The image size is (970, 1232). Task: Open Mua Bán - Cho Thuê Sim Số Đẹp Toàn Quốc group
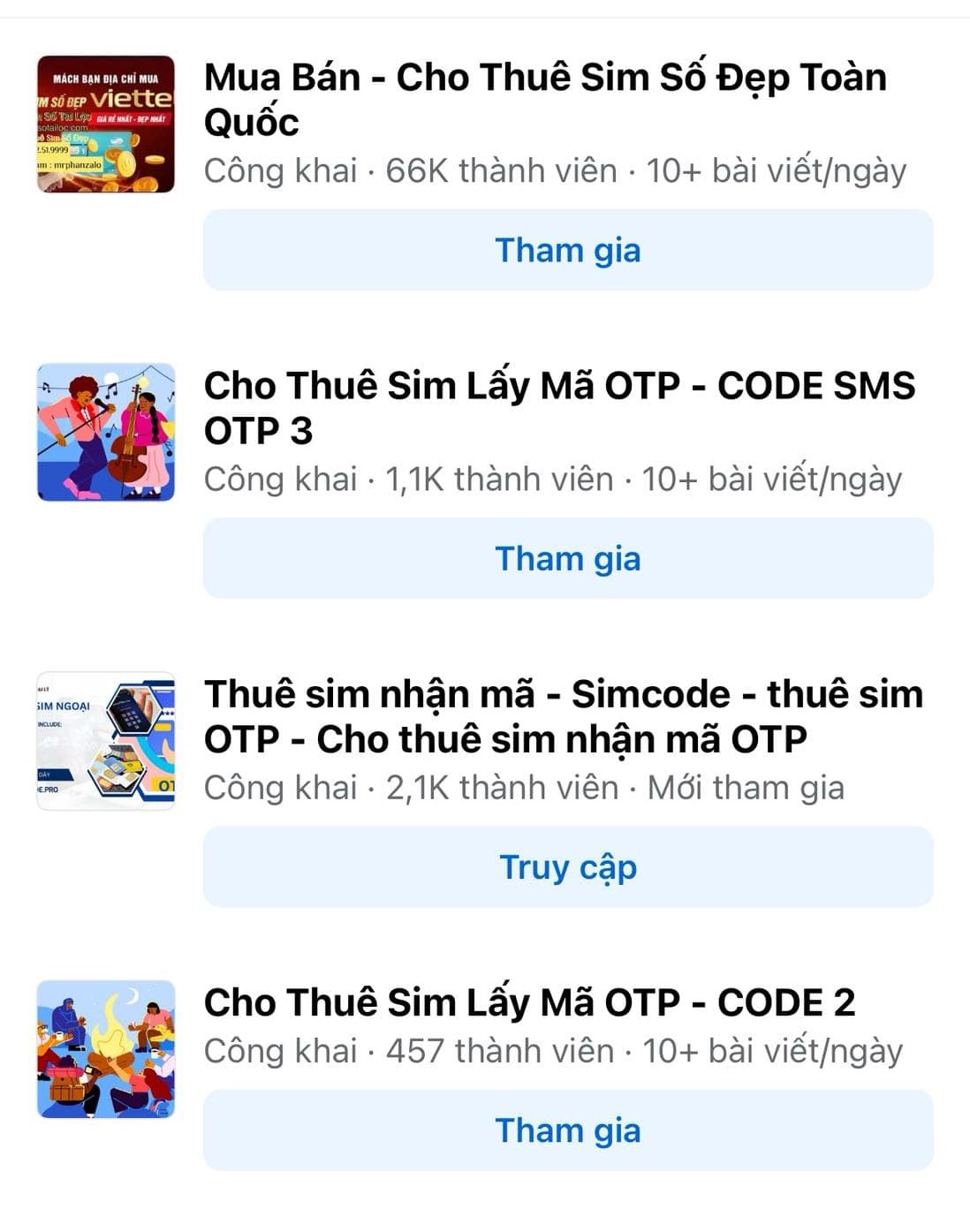544,99
